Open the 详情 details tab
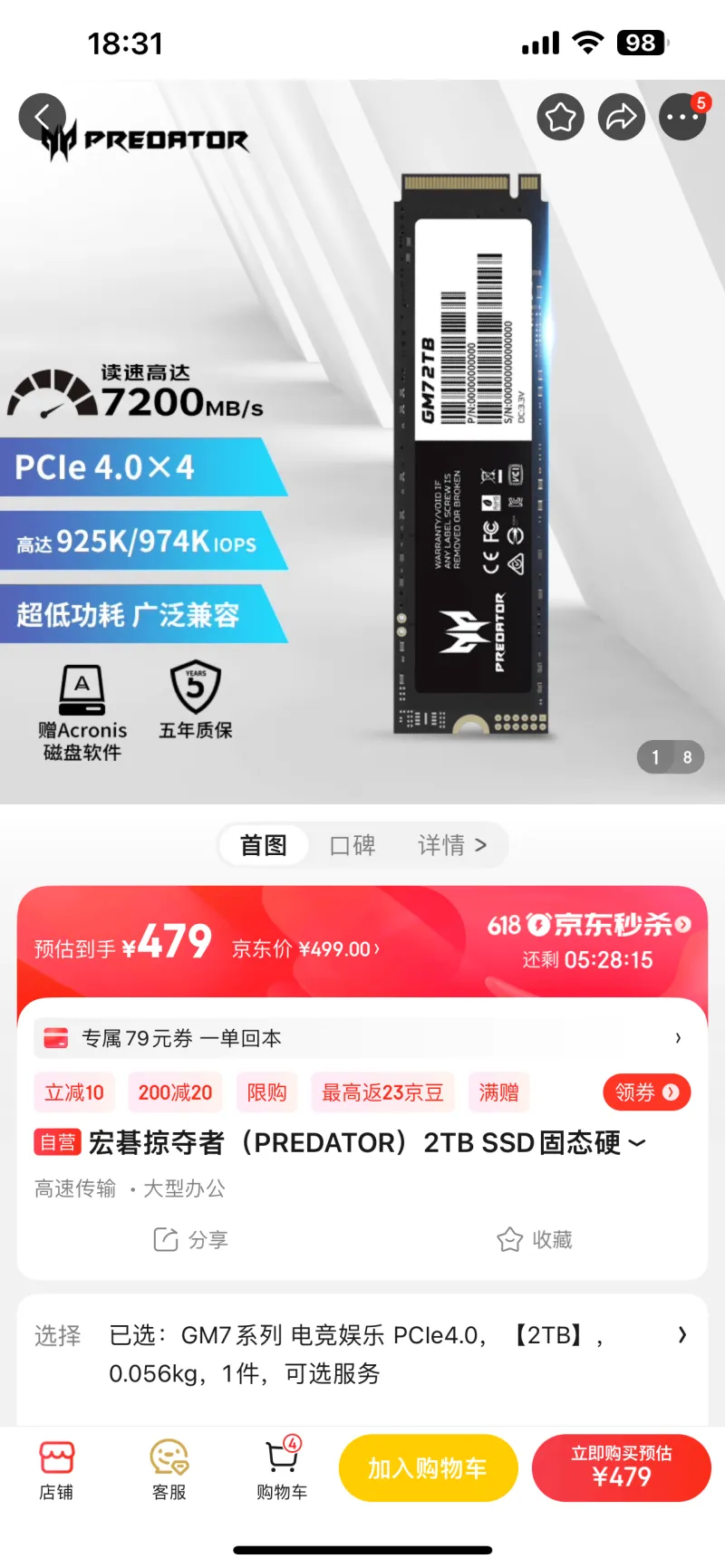This screenshot has height=1568, width=725. [451, 845]
